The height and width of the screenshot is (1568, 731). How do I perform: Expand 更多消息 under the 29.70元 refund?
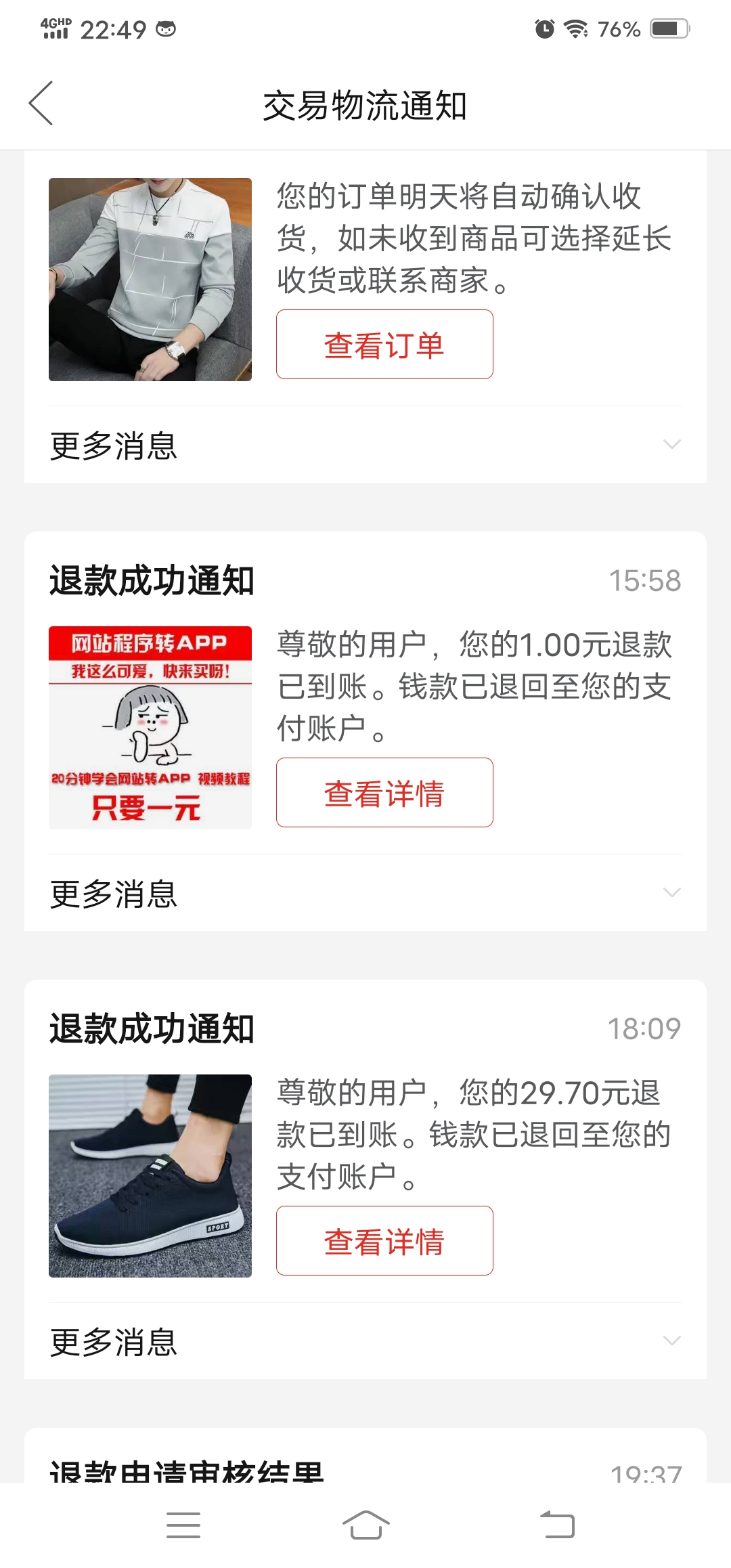pyautogui.click(x=365, y=1342)
